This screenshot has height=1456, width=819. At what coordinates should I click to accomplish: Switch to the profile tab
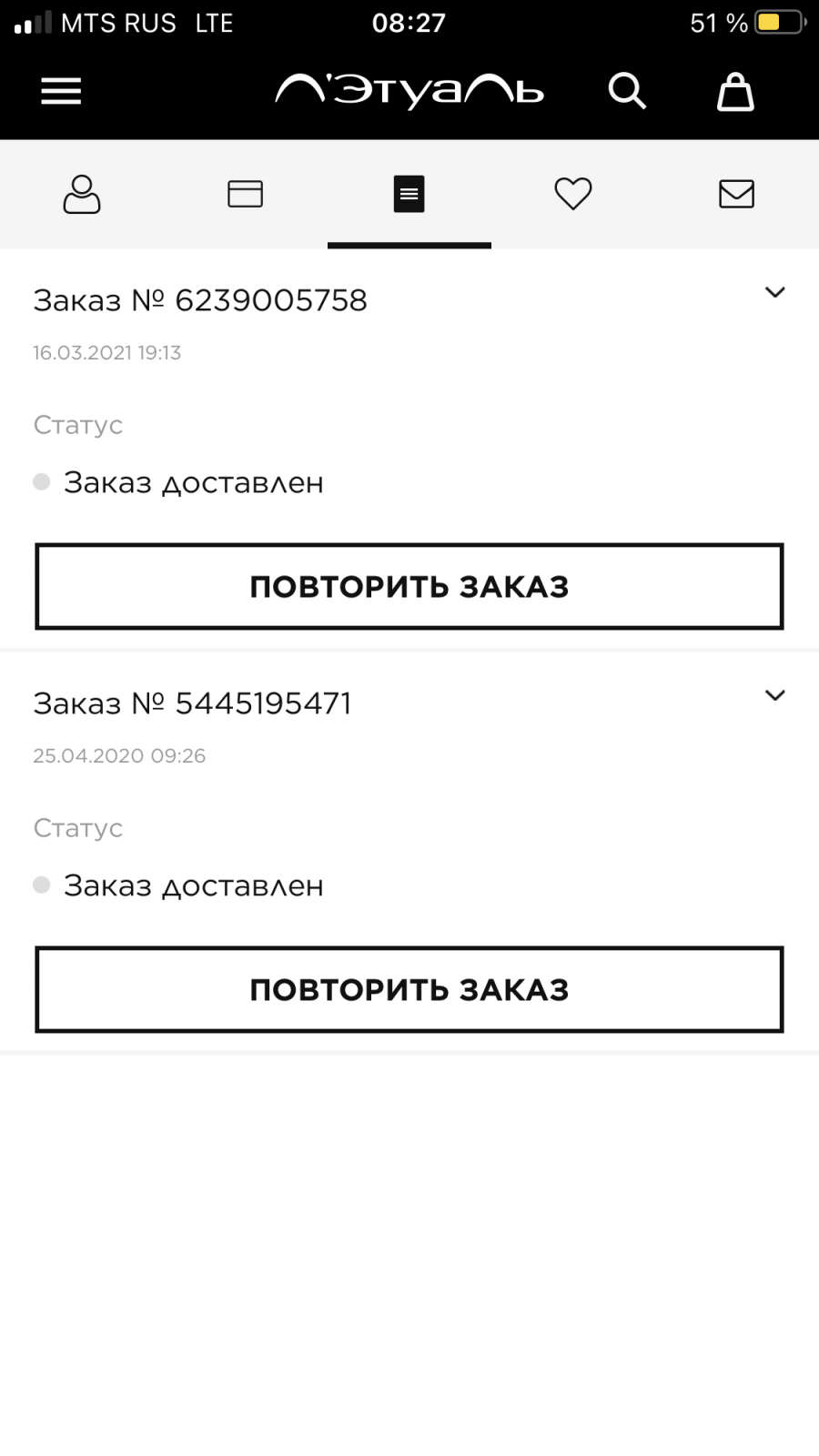(82, 194)
